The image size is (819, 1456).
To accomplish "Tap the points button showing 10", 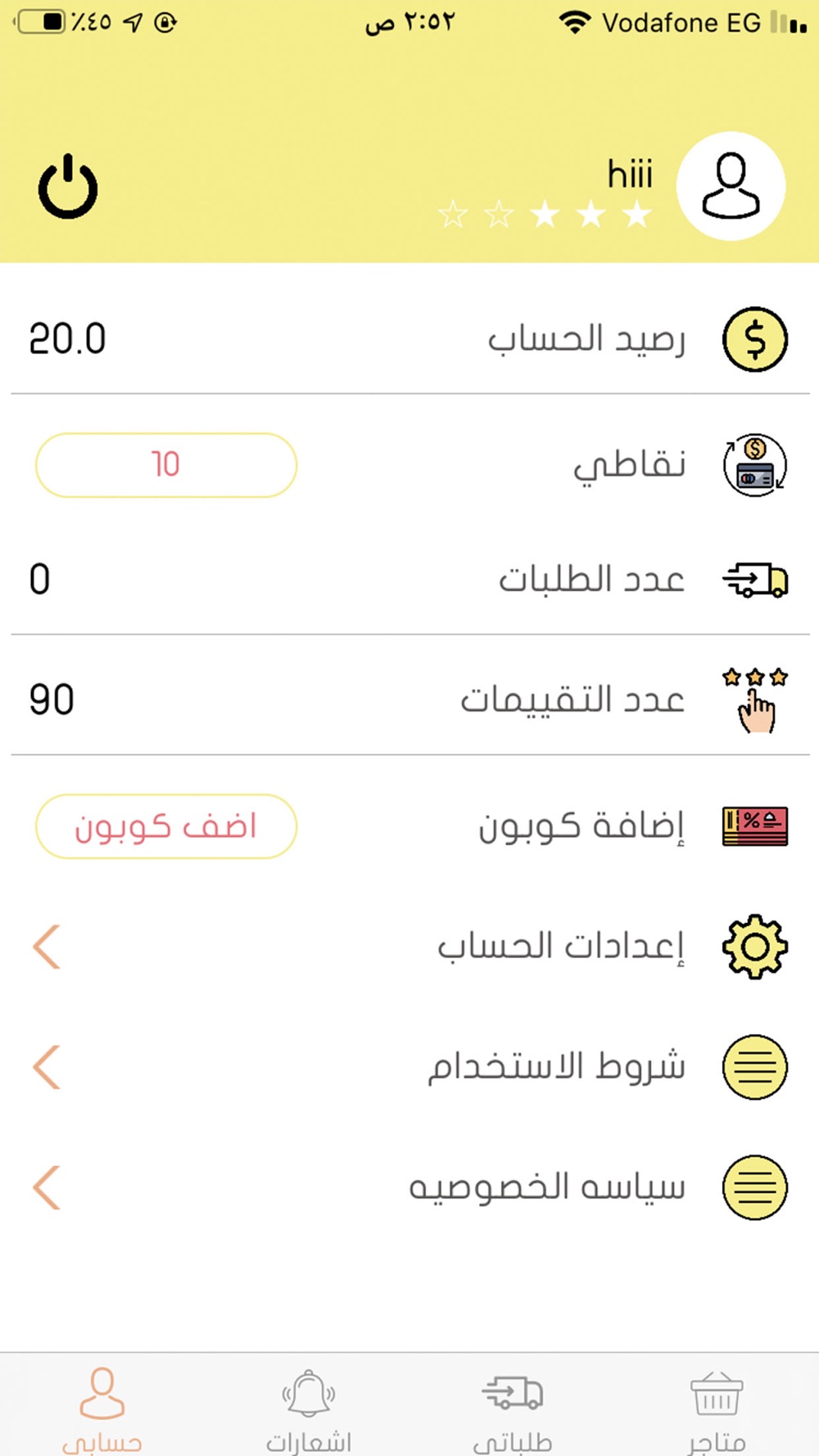I will pos(166,465).
